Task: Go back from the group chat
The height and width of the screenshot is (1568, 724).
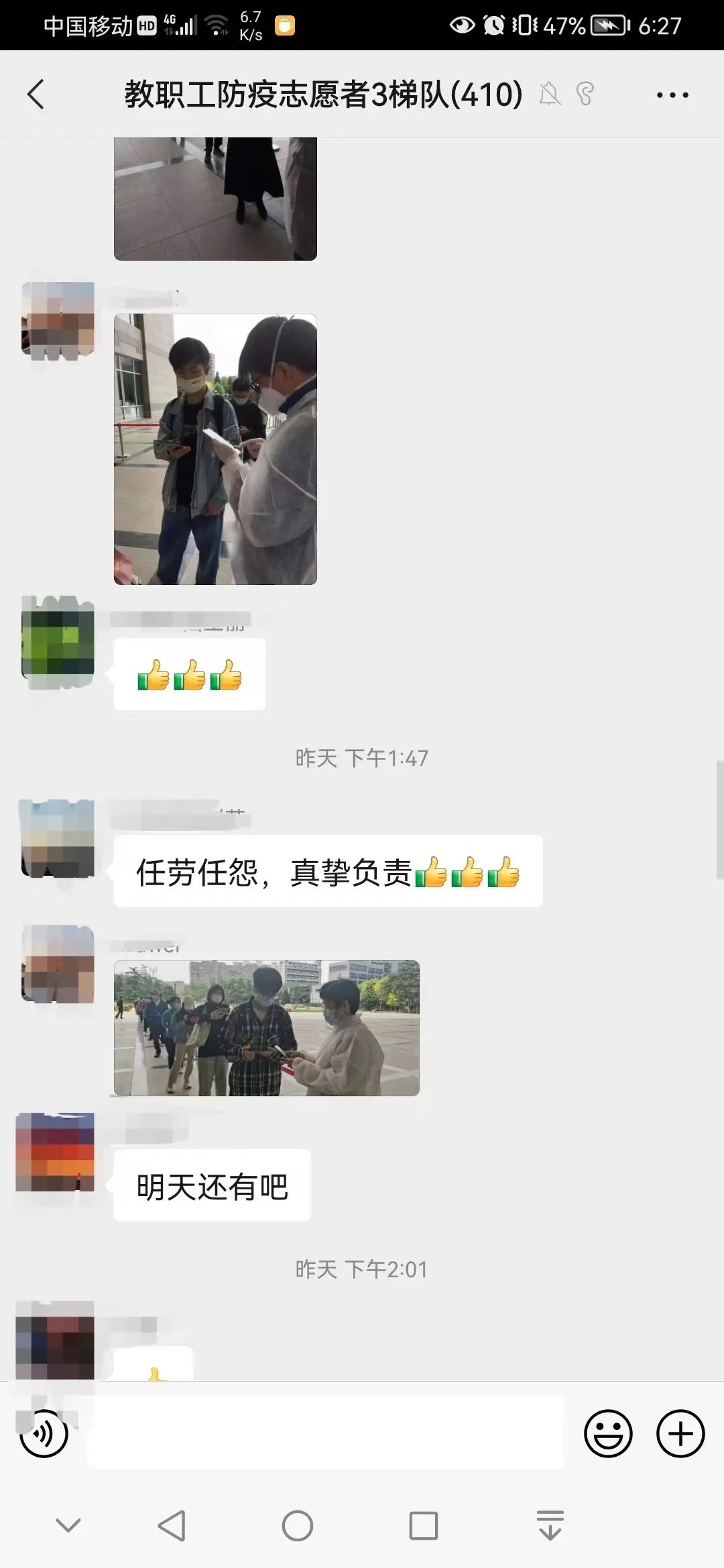Action: pos(36,94)
